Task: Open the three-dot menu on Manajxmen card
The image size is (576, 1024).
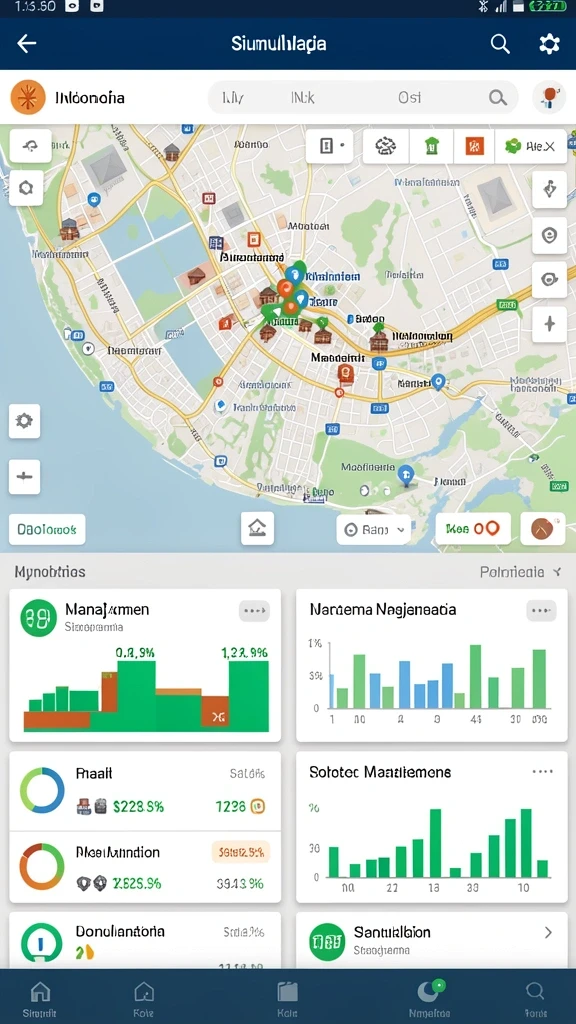Action: (x=254, y=611)
